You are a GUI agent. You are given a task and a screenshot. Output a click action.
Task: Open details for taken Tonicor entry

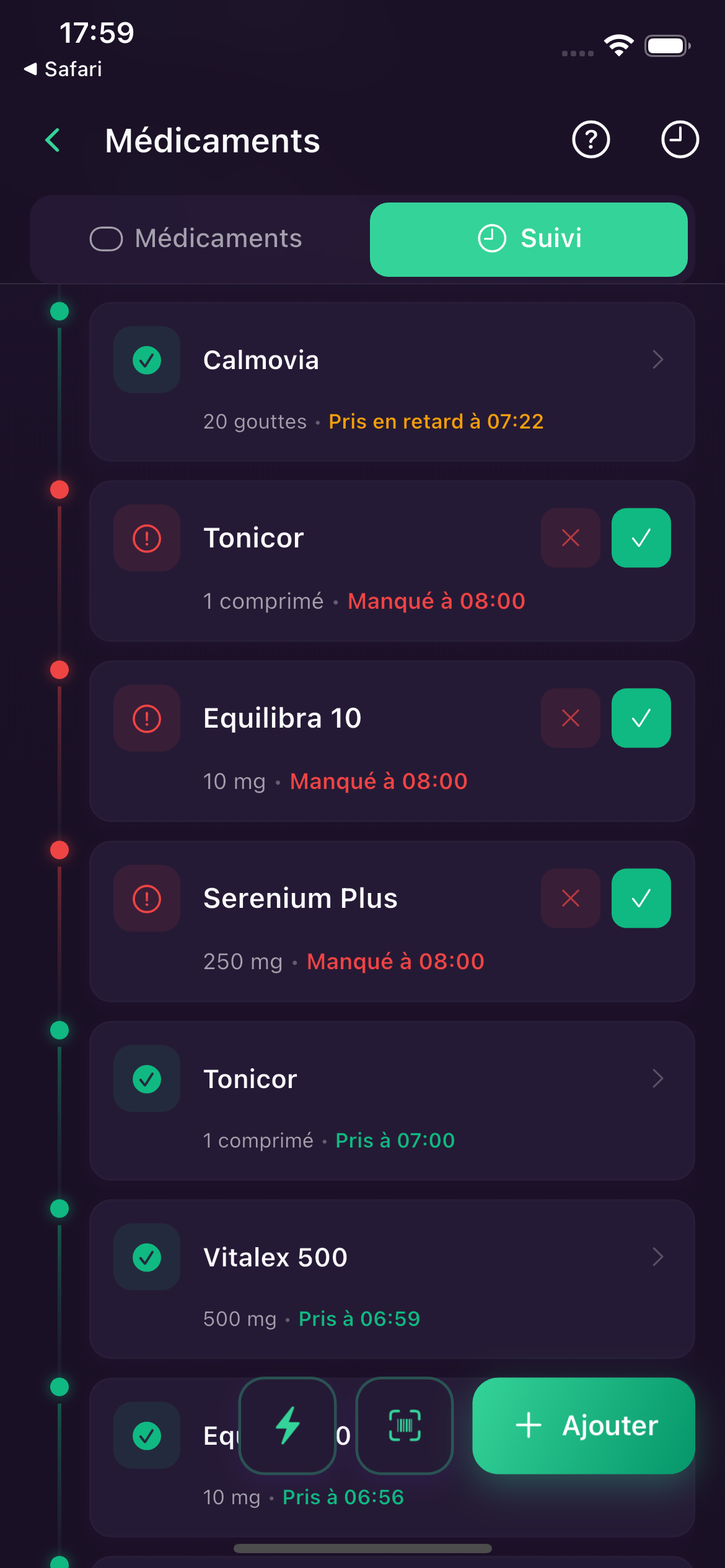657,1078
